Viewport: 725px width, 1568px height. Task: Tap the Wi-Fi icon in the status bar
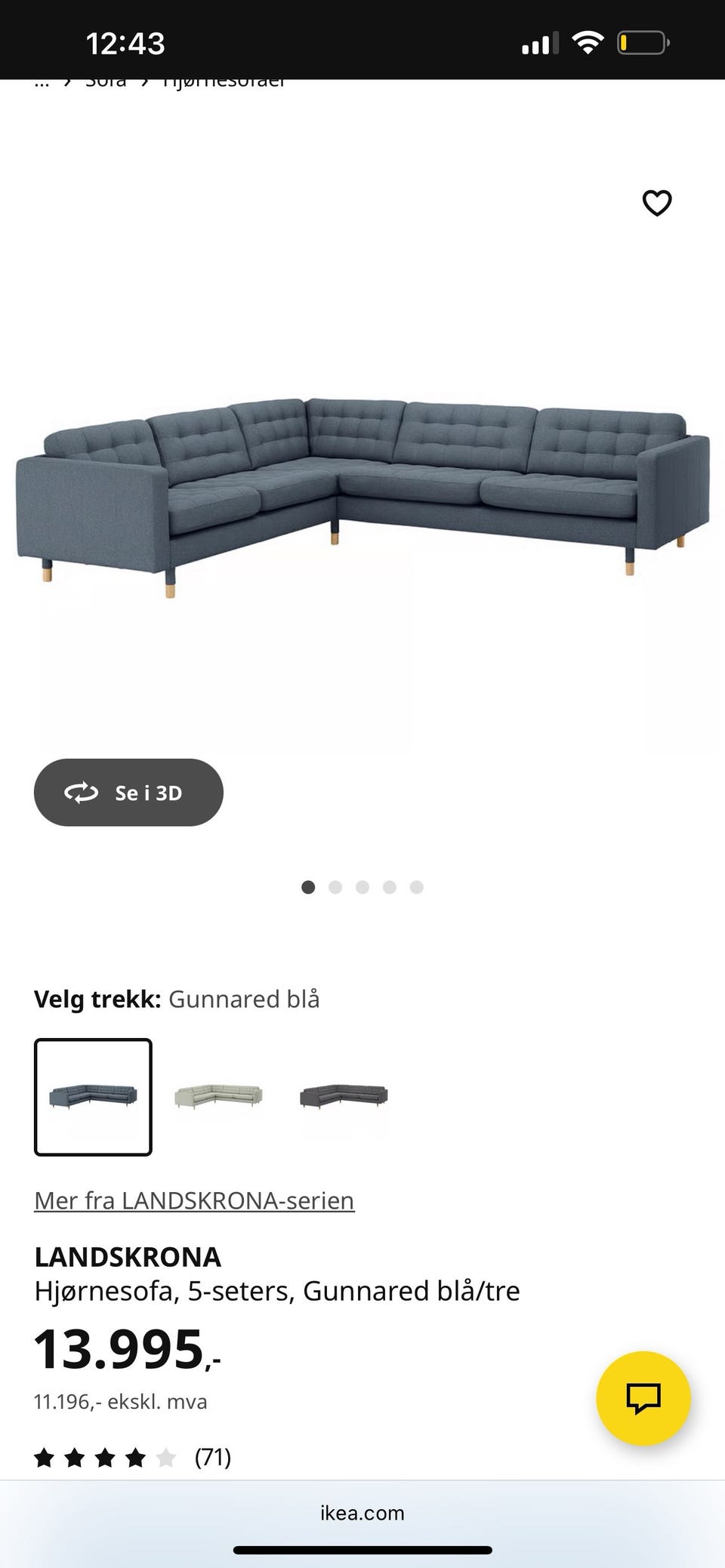586,42
